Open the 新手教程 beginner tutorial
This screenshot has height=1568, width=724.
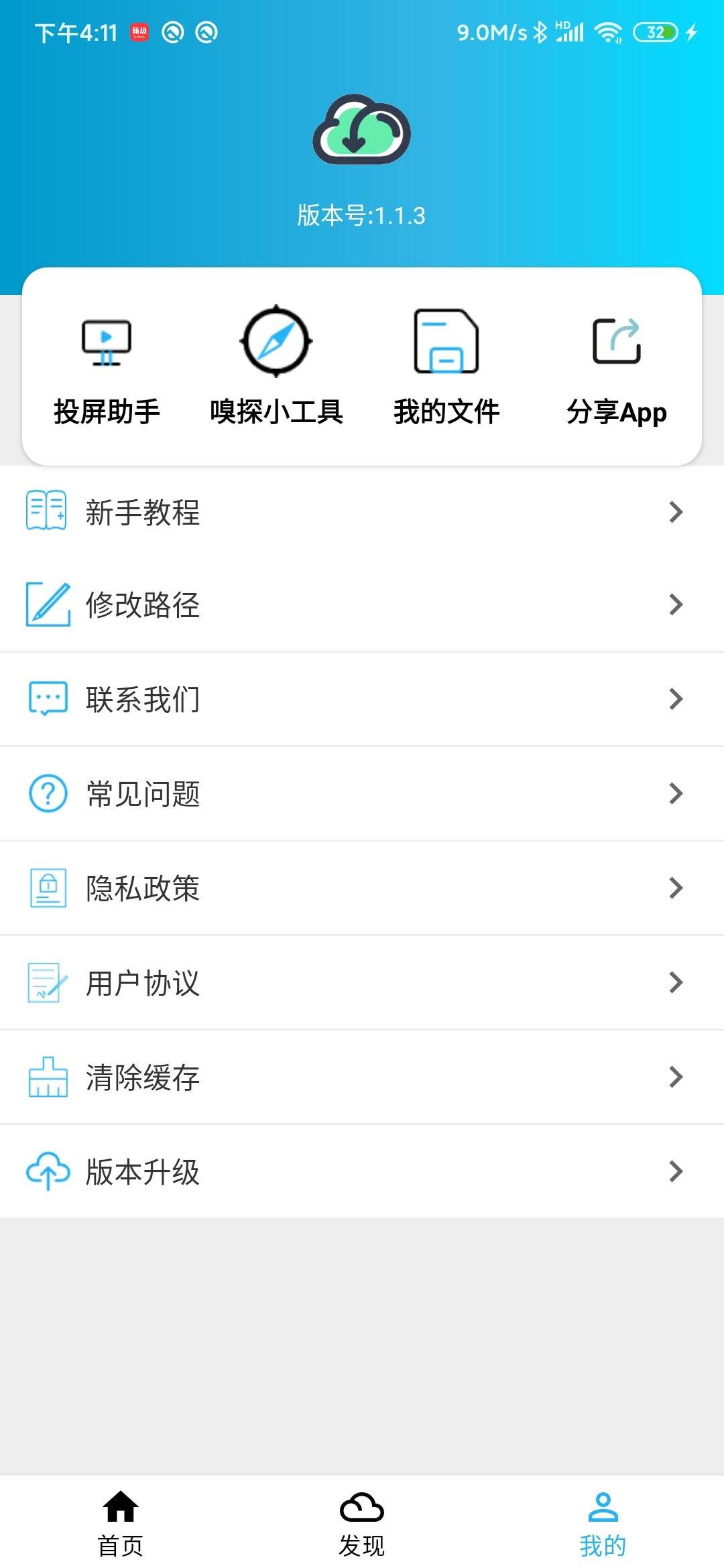click(362, 512)
